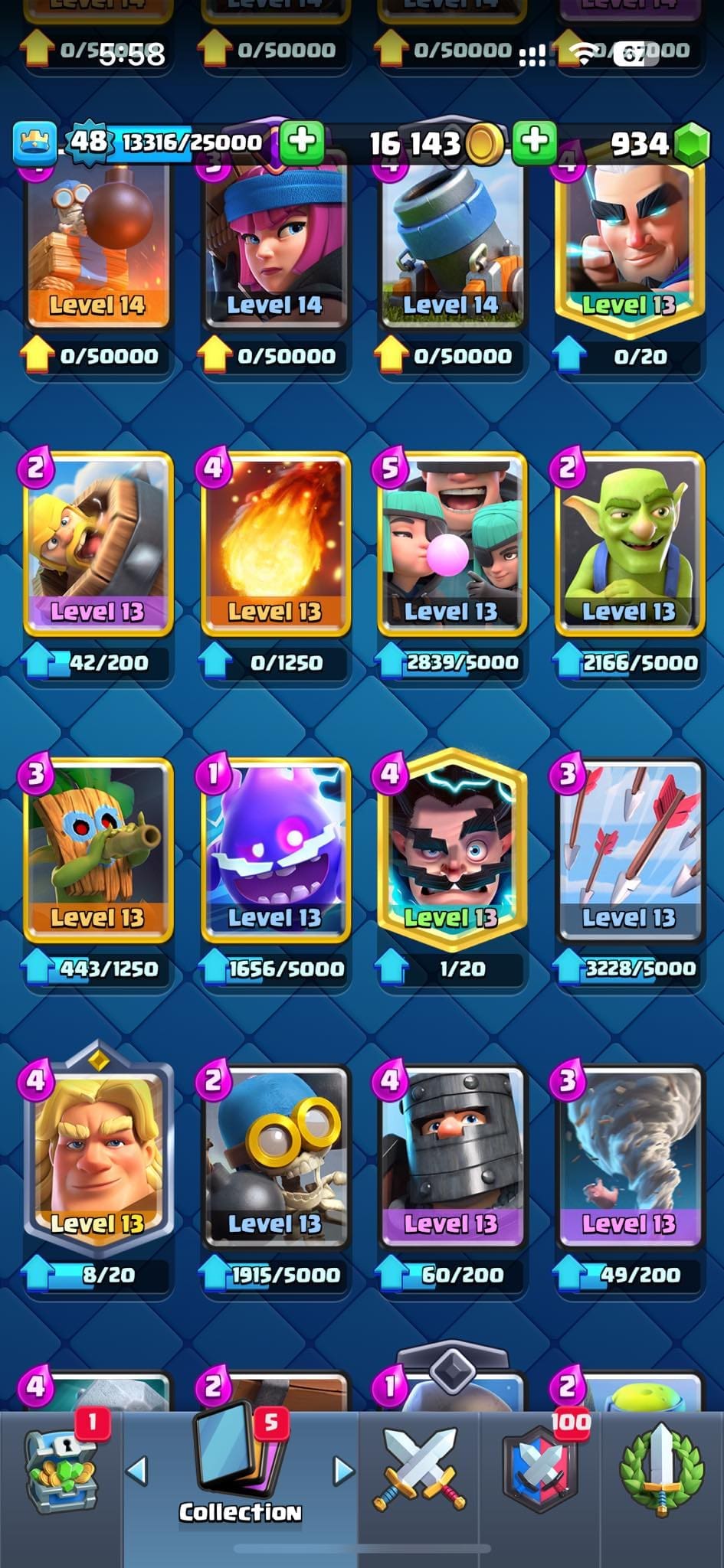
Task: Select the Tornado card
Action: pos(629,1156)
